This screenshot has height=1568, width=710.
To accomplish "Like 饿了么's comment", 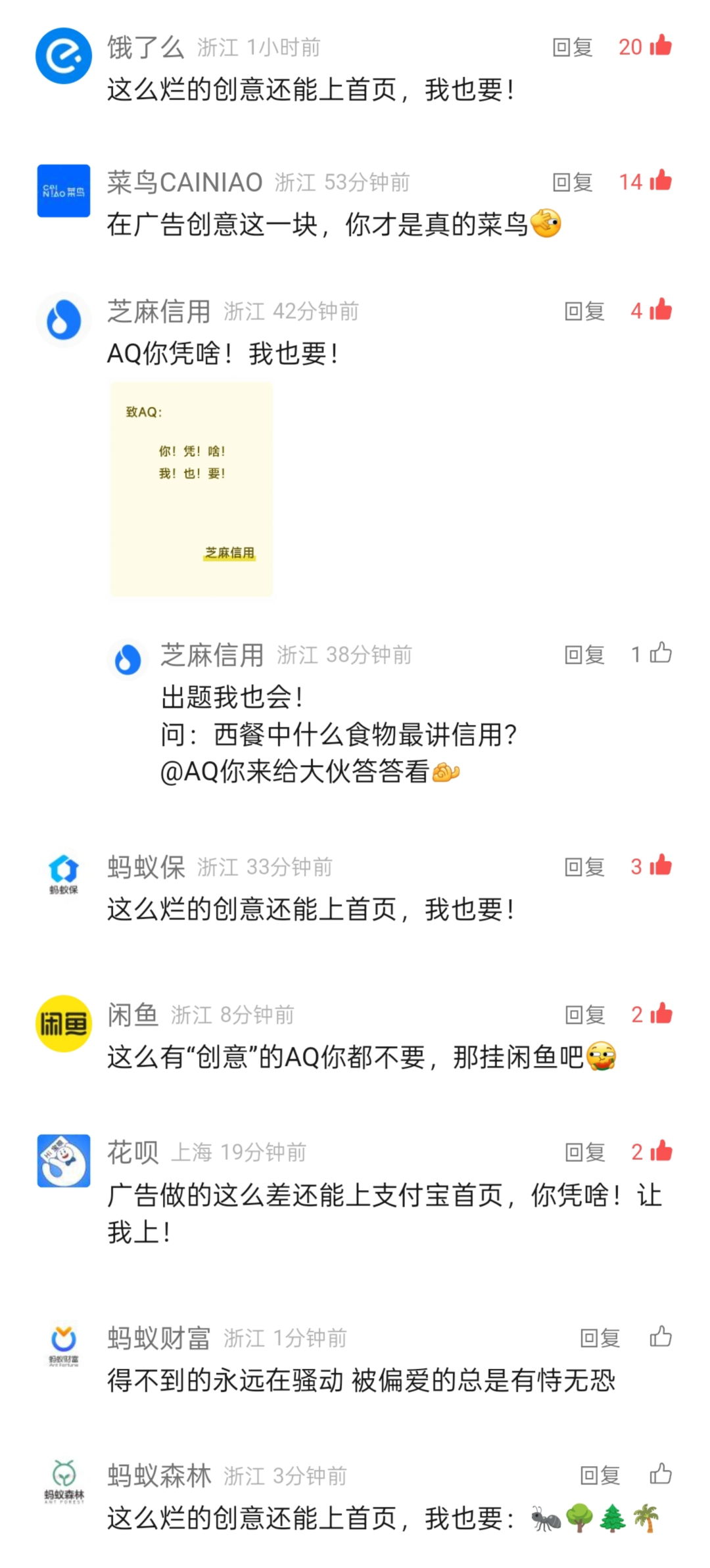I will tap(660, 46).
